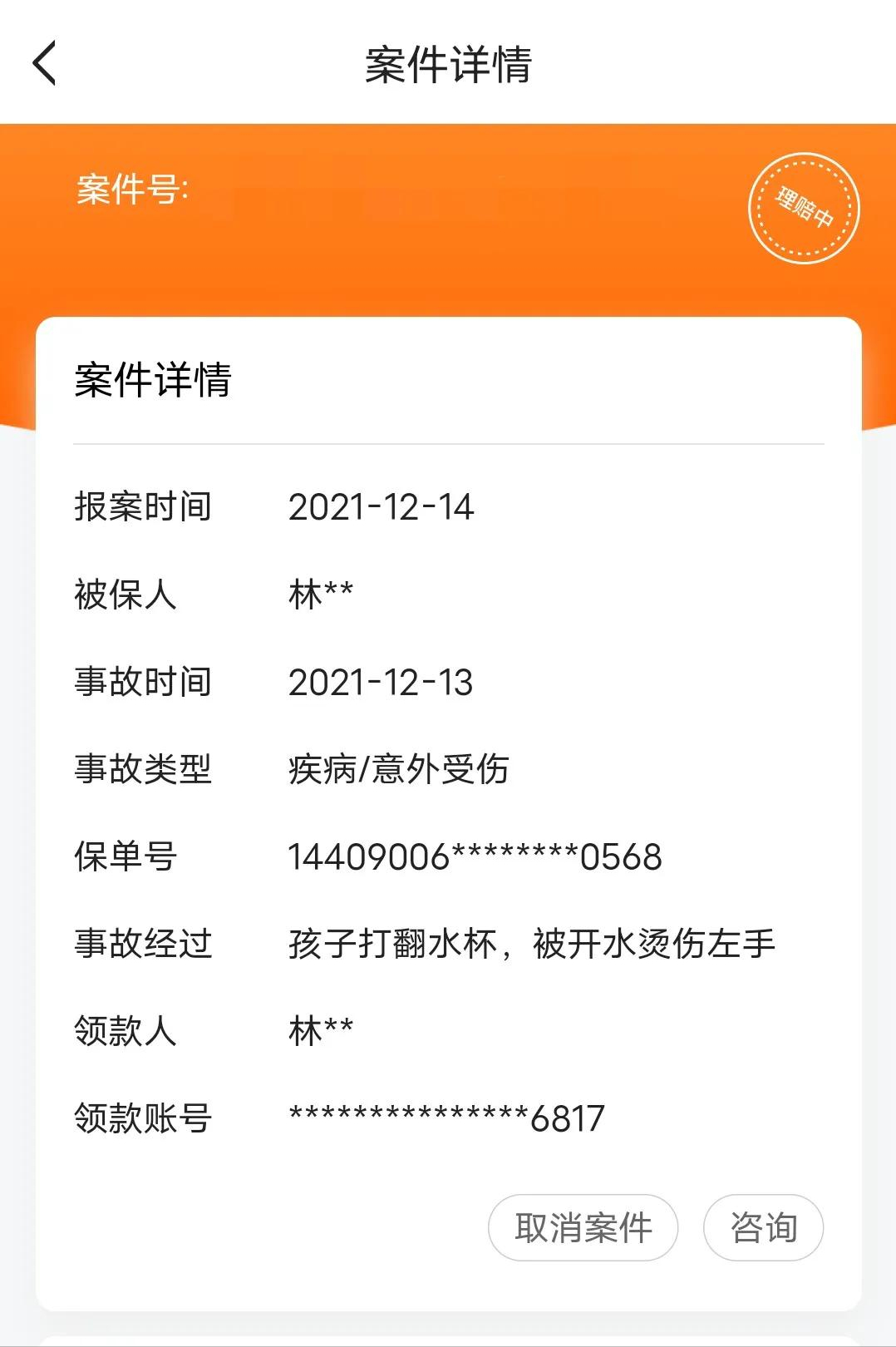Click the 领款账号 label
The width and height of the screenshot is (896, 1347).
coord(143,1121)
